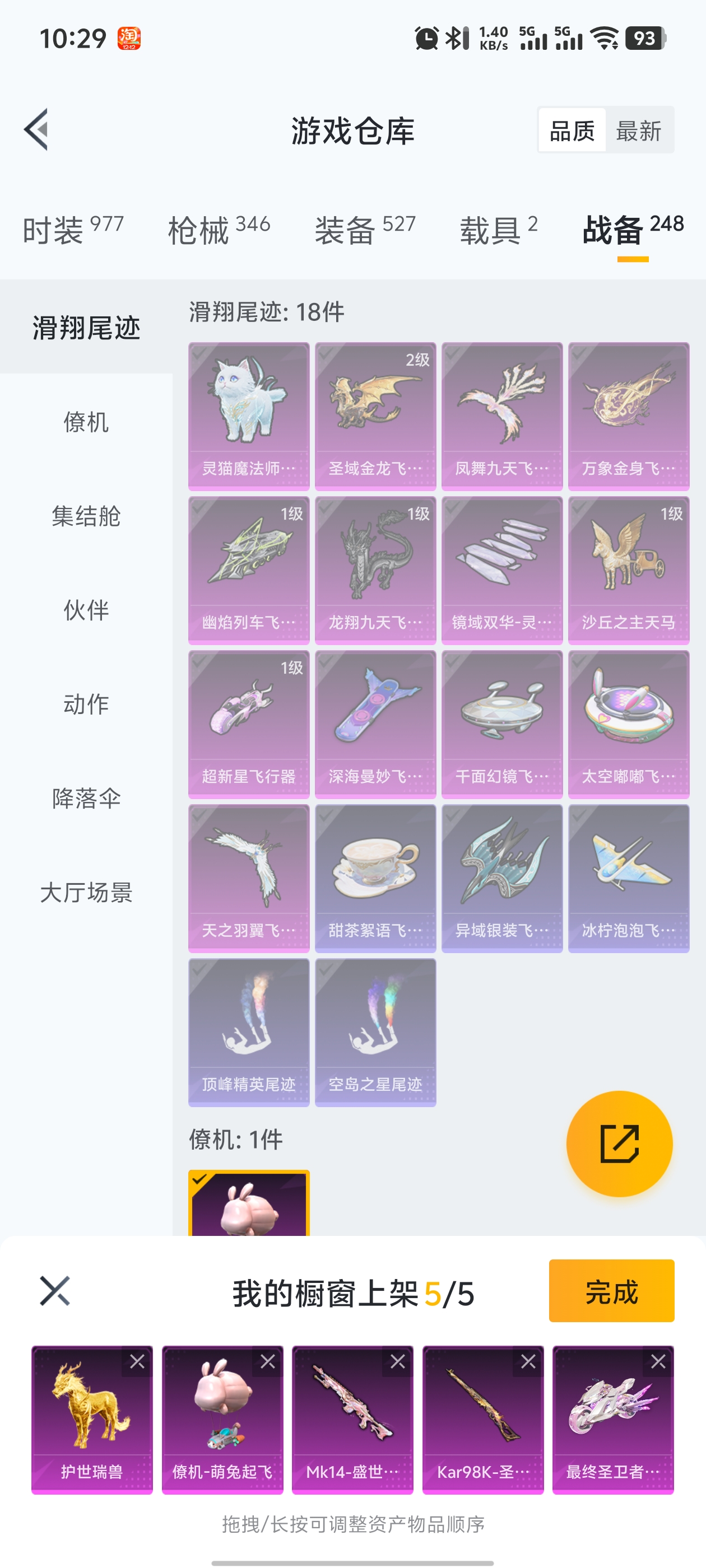Remove 最终圣卫者 from the showcase
The width and height of the screenshot is (706, 1568).
[x=658, y=1361]
